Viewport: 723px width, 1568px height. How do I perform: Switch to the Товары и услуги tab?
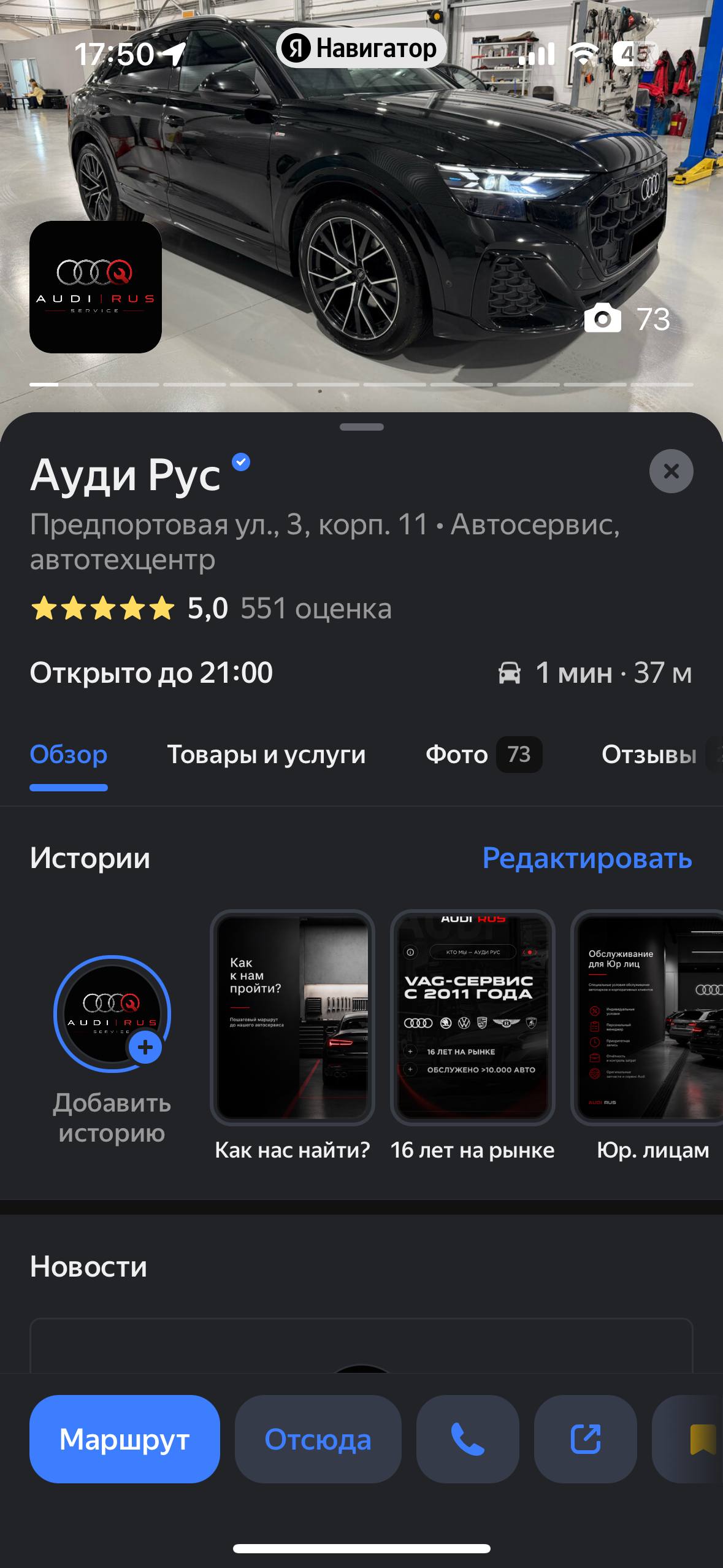[266, 754]
